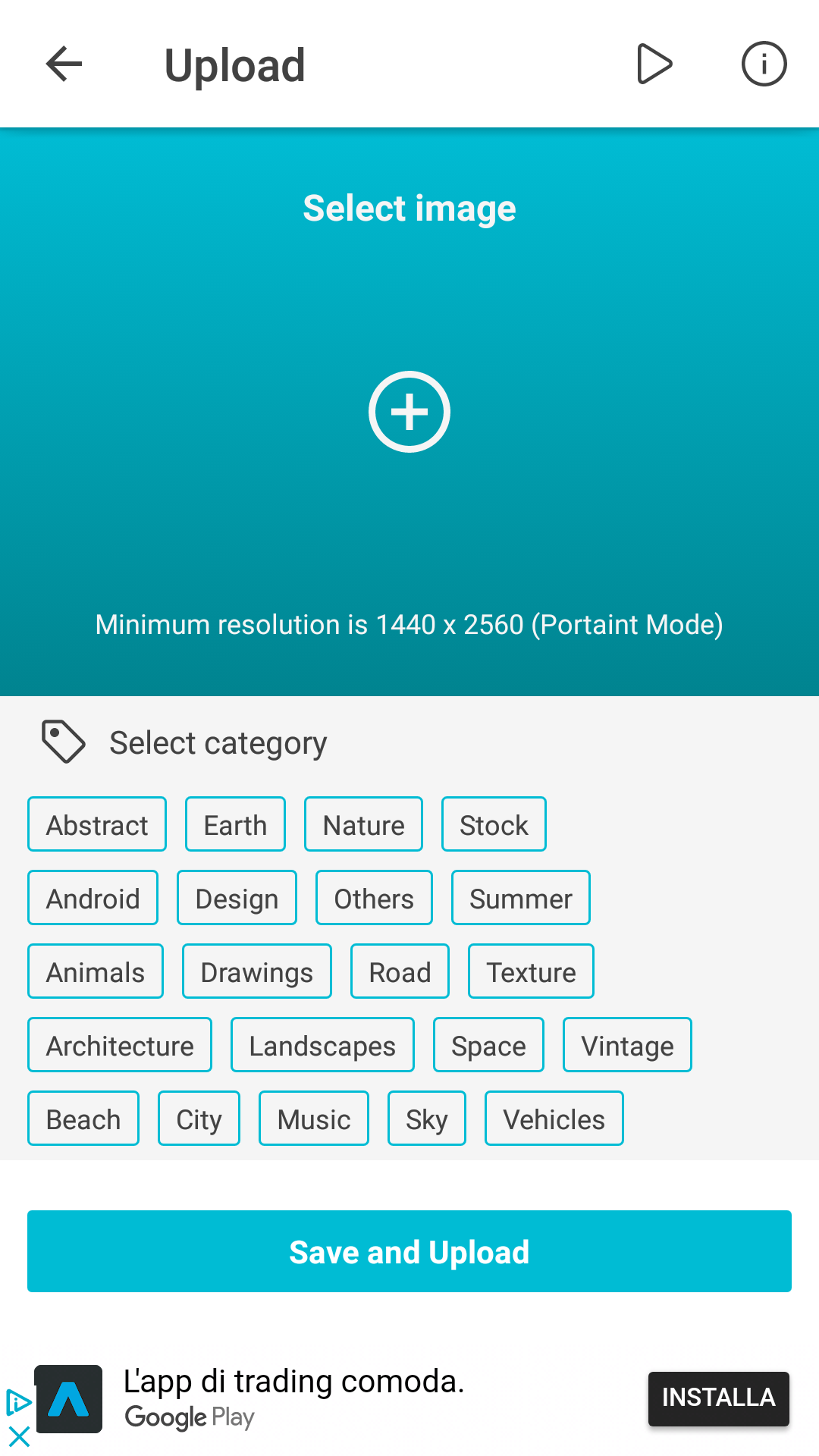Dismiss the ad with the X icon
The width and height of the screenshot is (819, 1456).
coord(19,1436)
